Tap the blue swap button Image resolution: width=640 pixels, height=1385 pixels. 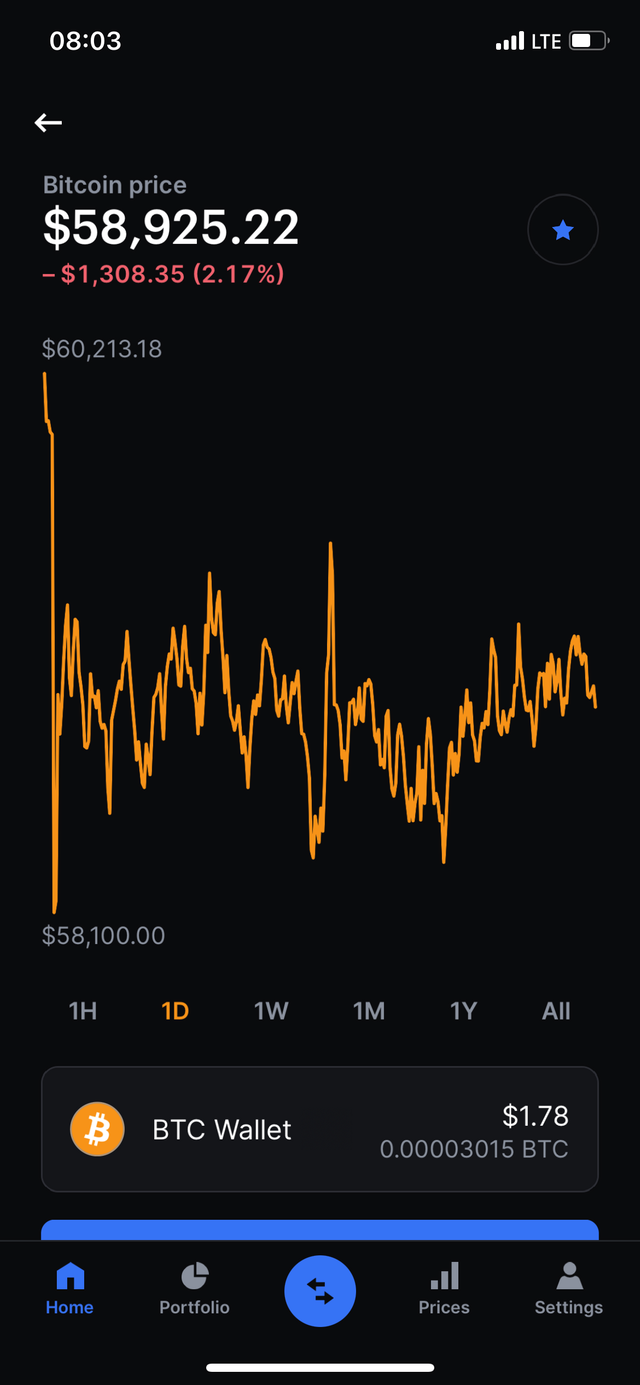pyautogui.click(x=320, y=1291)
